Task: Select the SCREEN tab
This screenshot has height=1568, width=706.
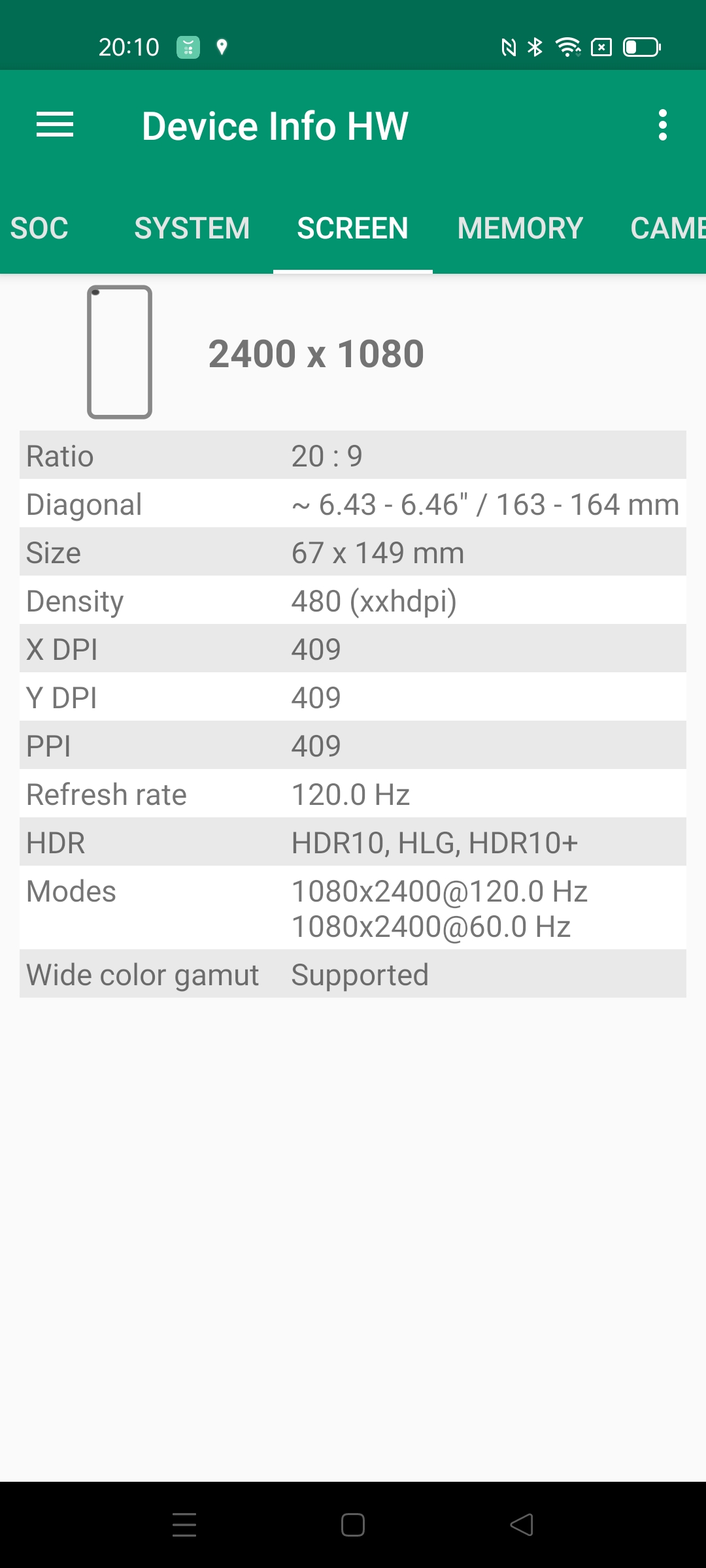Action: [x=352, y=228]
